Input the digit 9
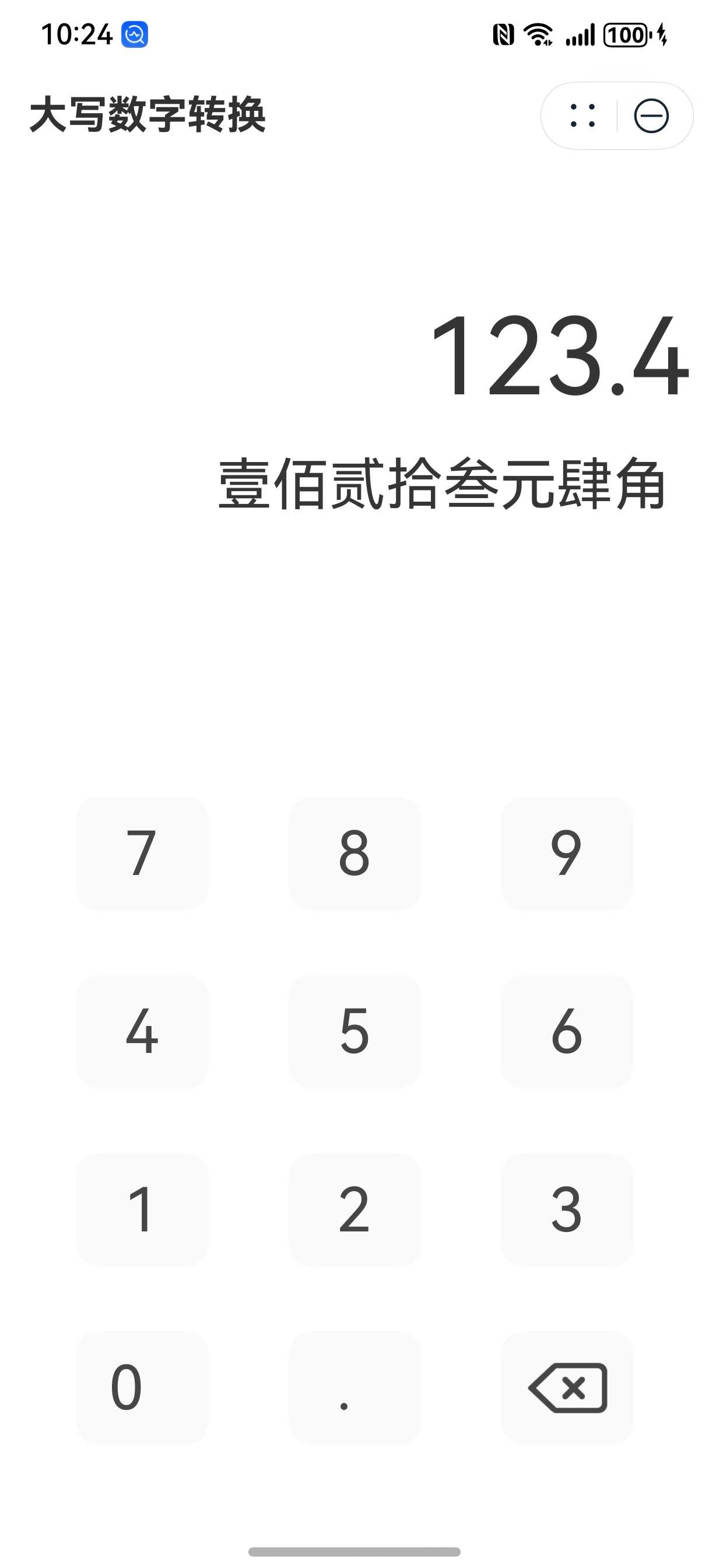 point(567,853)
